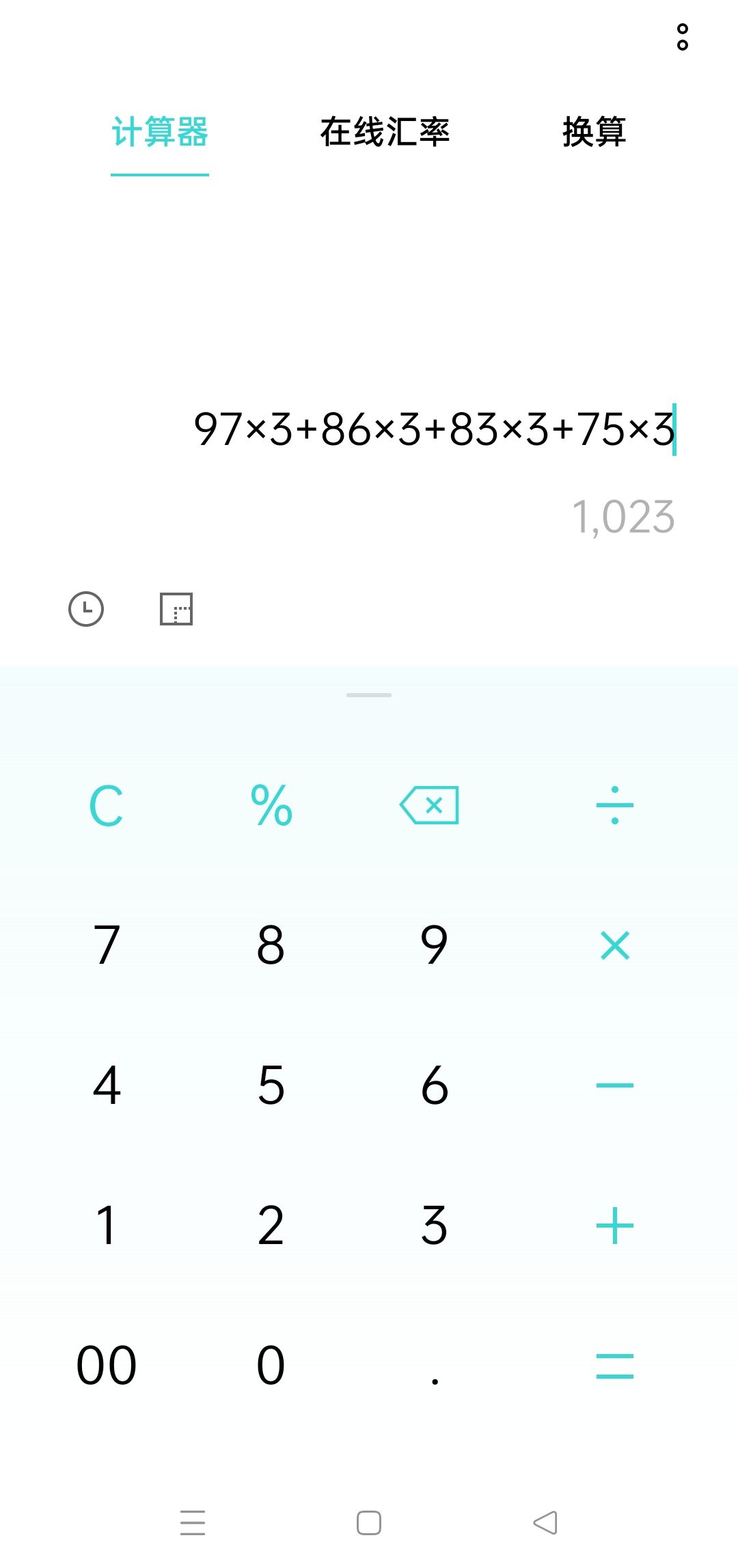Select the 计算器 calculator tab
Viewport: 738px width, 1568px height.
pyautogui.click(x=161, y=134)
